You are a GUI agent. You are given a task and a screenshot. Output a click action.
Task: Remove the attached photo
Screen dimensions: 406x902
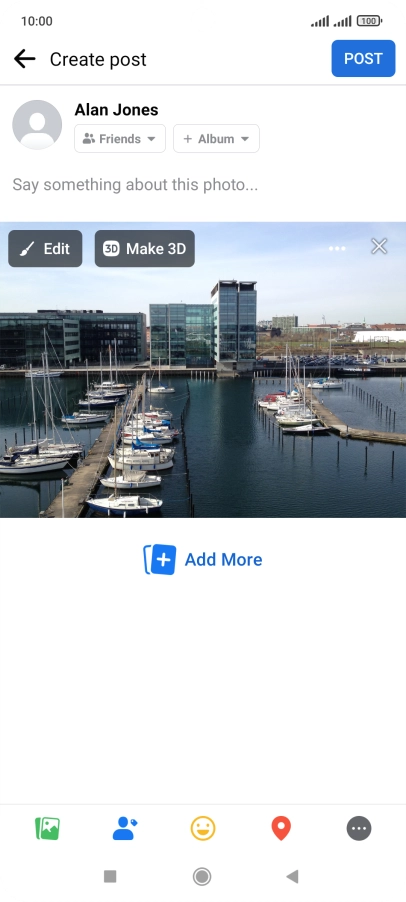pos(379,247)
